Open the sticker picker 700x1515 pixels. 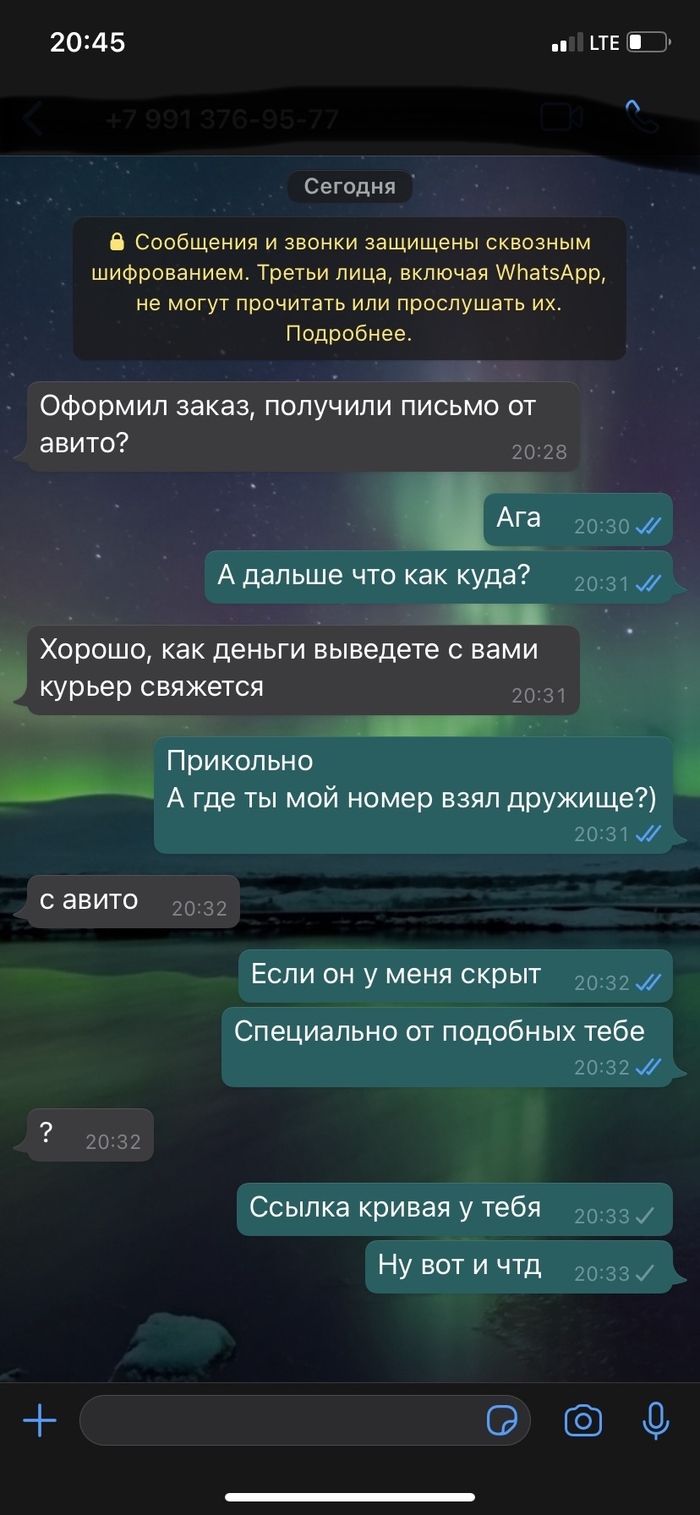pos(501,1420)
